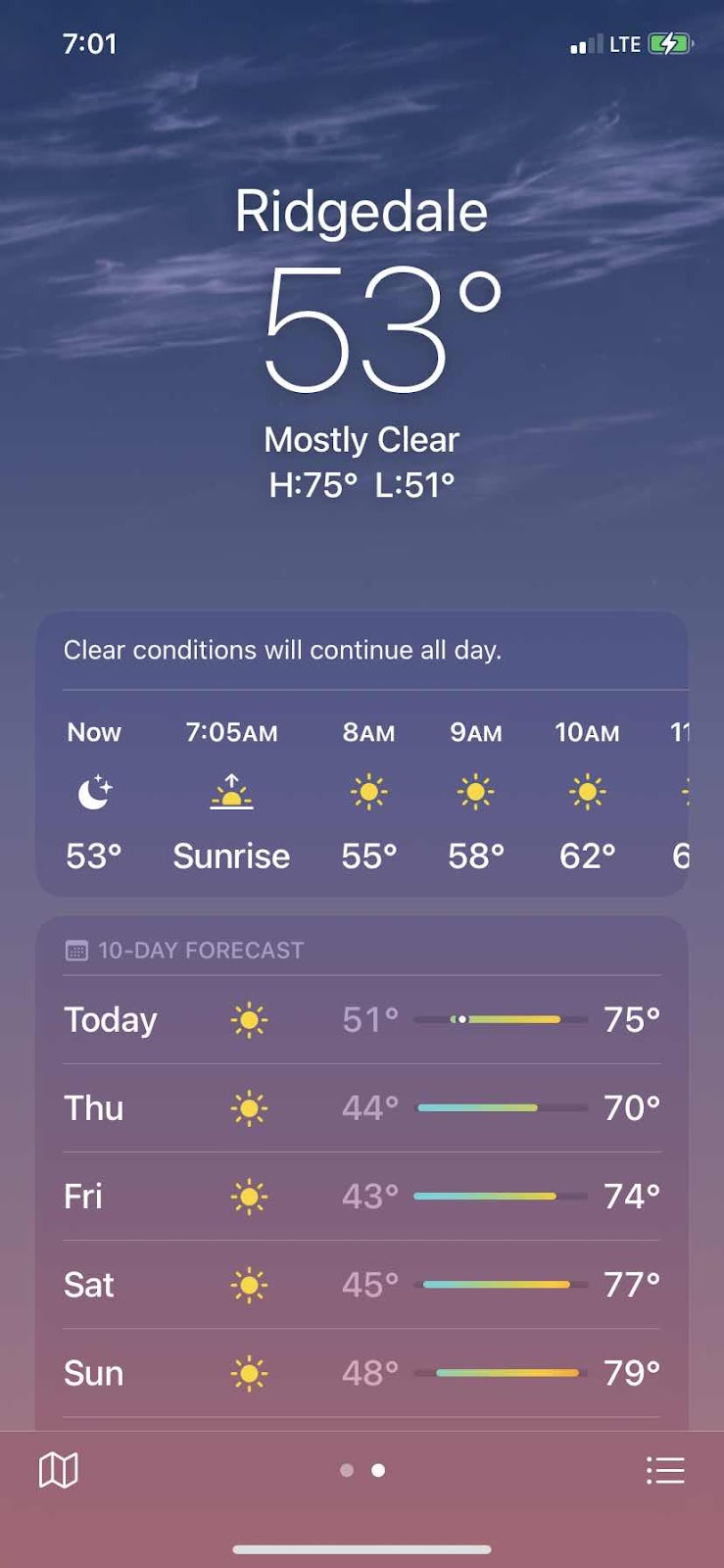The height and width of the screenshot is (1568, 724).
Task: Open the saved locations list
Action: click(x=665, y=1469)
